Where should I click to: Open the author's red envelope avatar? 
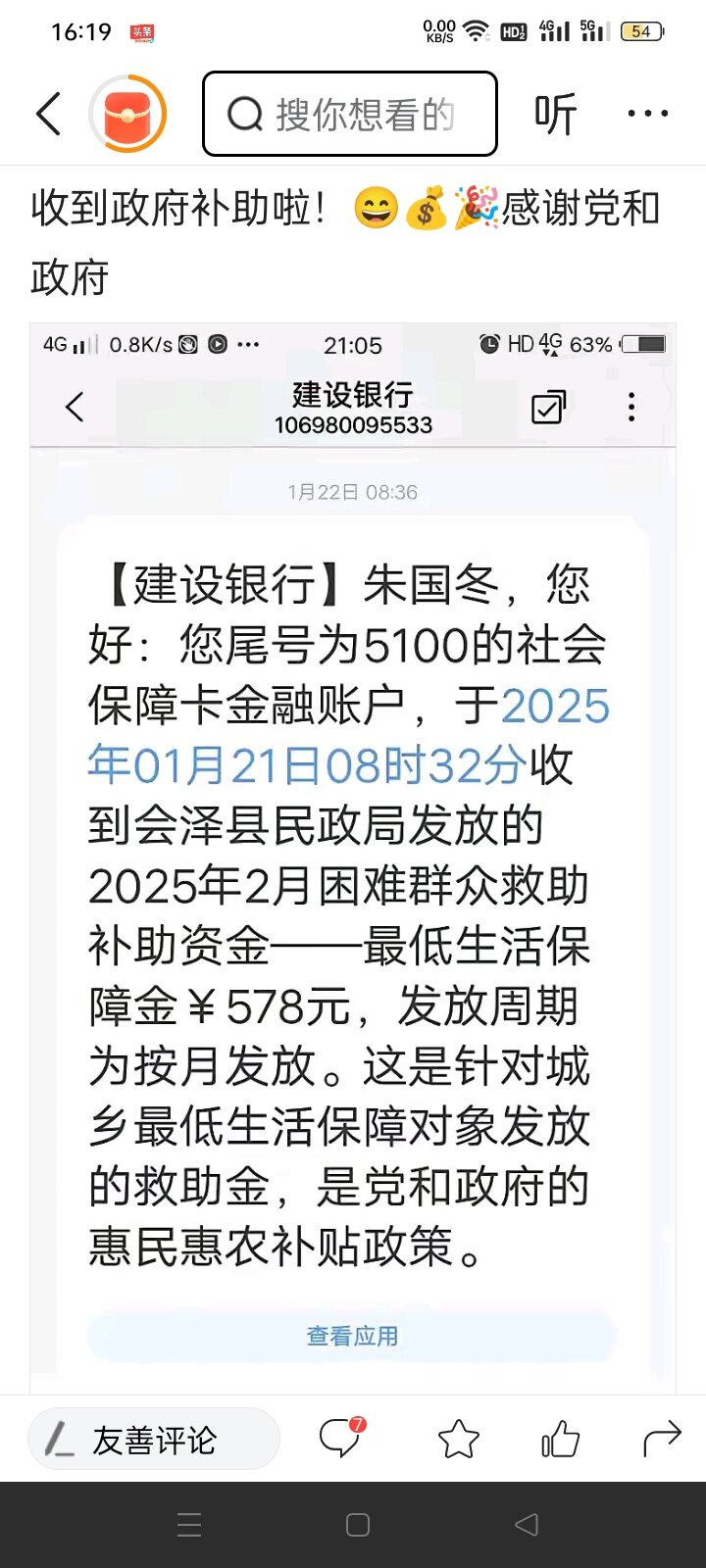tap(127, 114)
